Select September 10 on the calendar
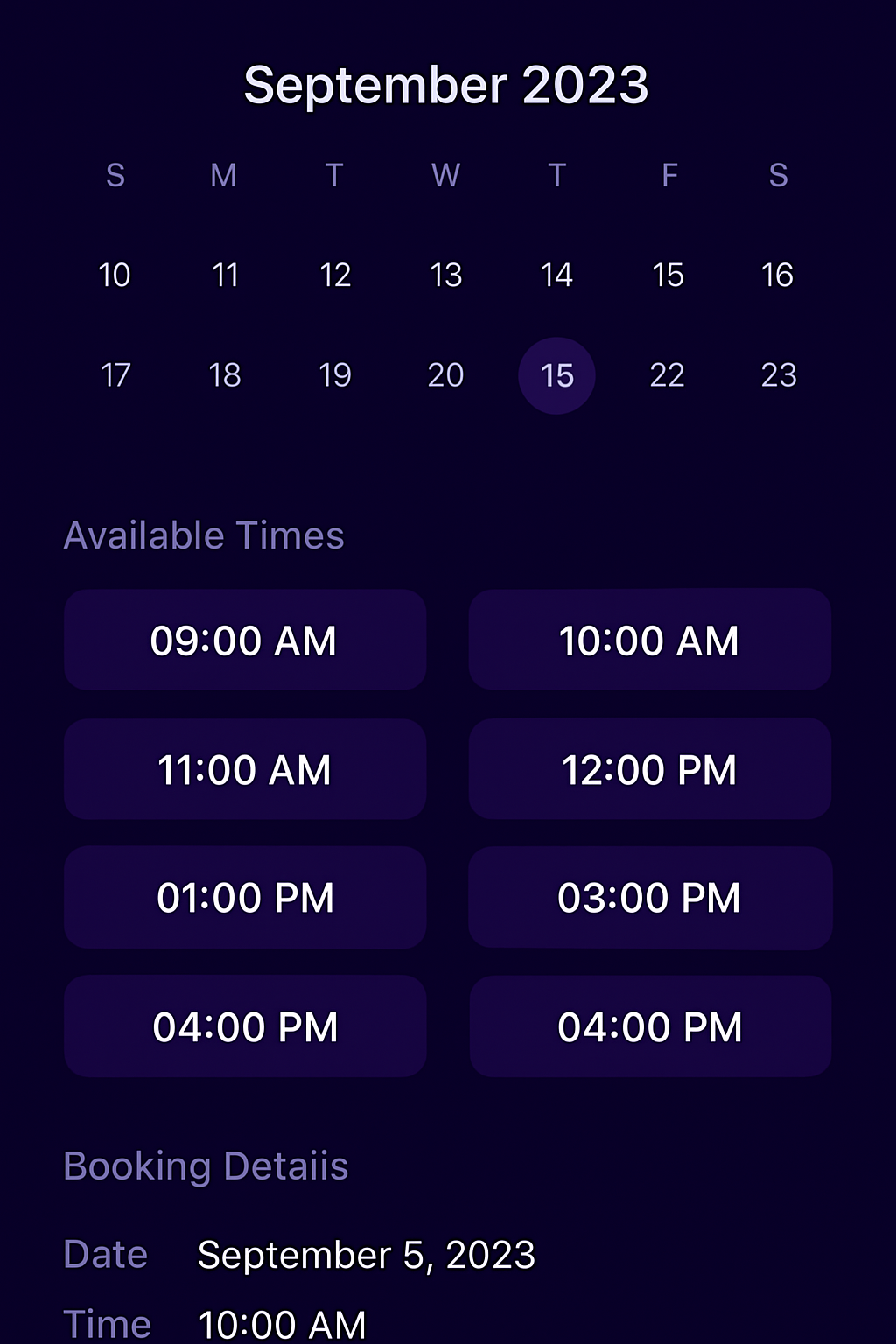 [115, 276]
